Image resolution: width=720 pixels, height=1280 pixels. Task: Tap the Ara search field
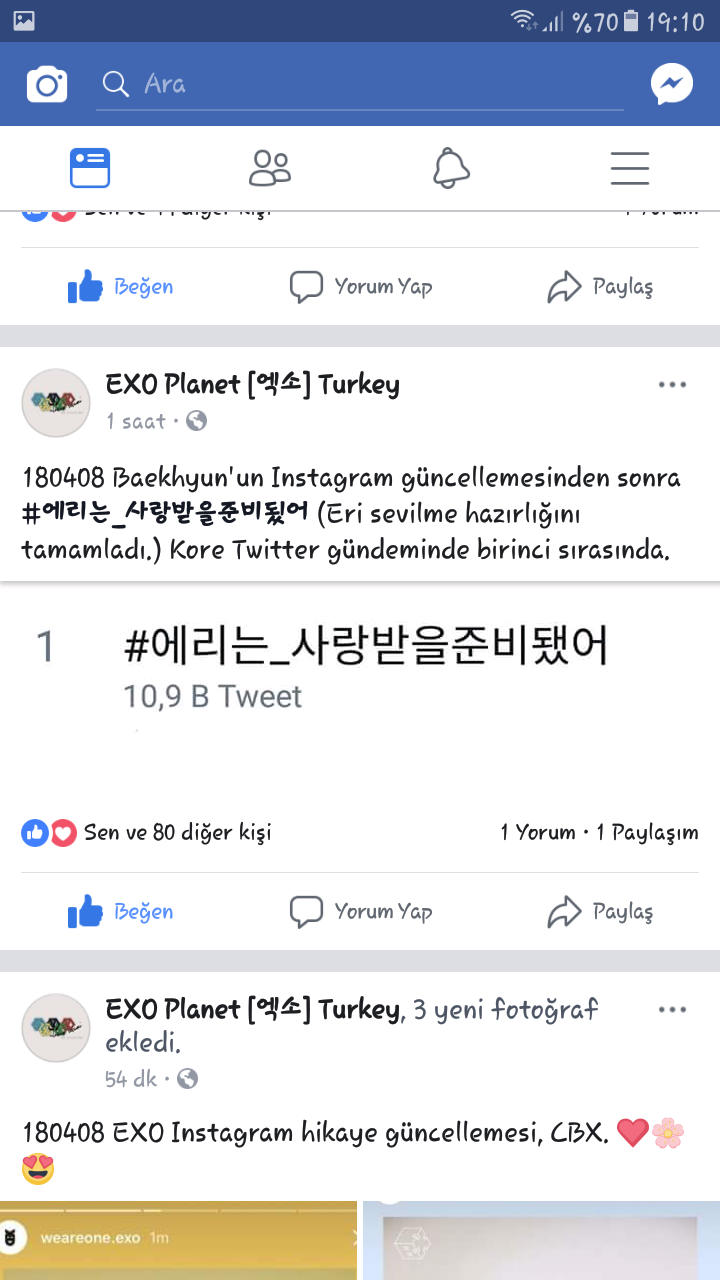coord(360,84)
